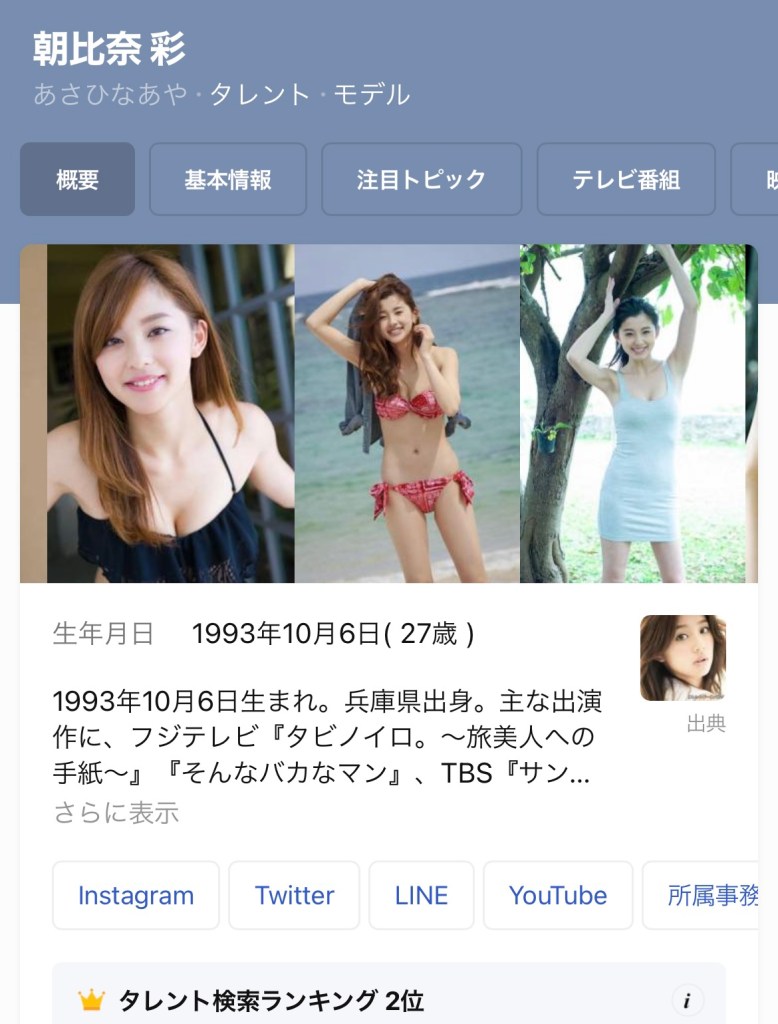View the red bikini beach photo
778x1024 pixels.
click(x=407, y=413)
